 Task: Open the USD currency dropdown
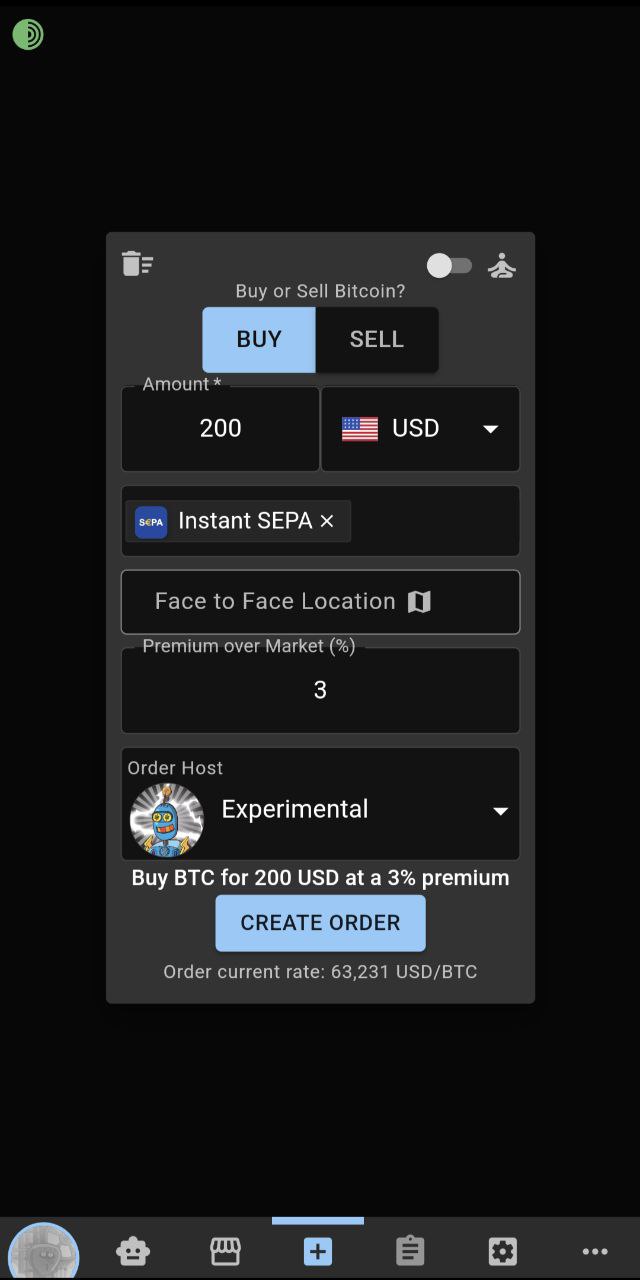[x=420, y=429]
